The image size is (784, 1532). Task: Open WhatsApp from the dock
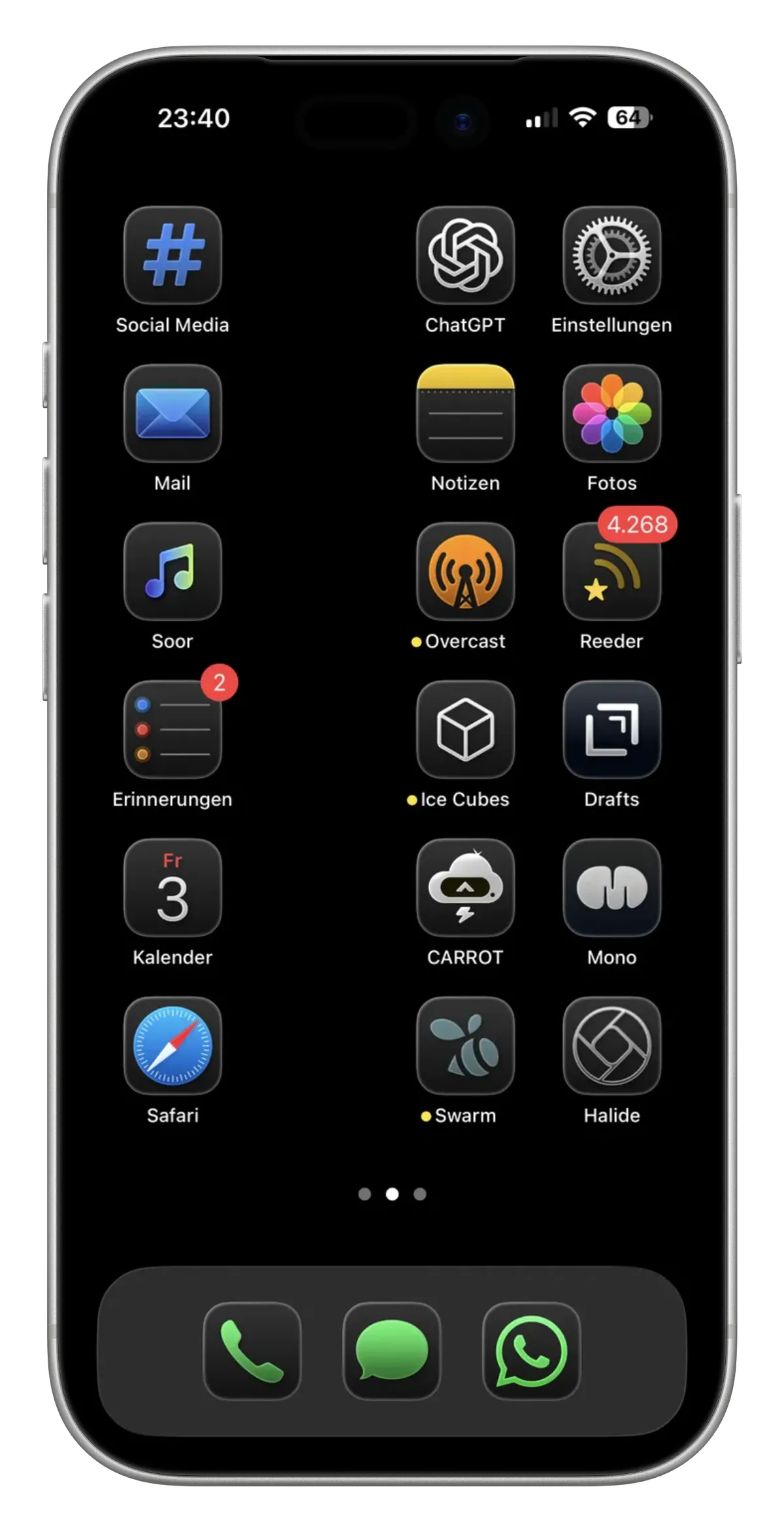tap(531, 1351)
